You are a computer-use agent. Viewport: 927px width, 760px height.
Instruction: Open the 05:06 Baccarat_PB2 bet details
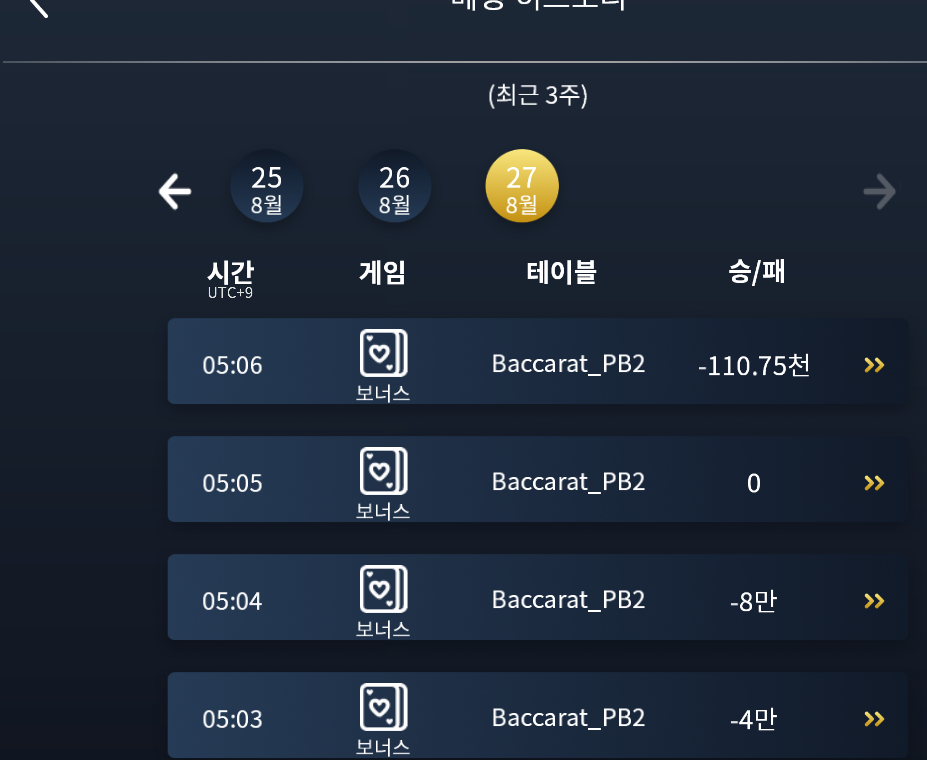click(x=874, y=365)
